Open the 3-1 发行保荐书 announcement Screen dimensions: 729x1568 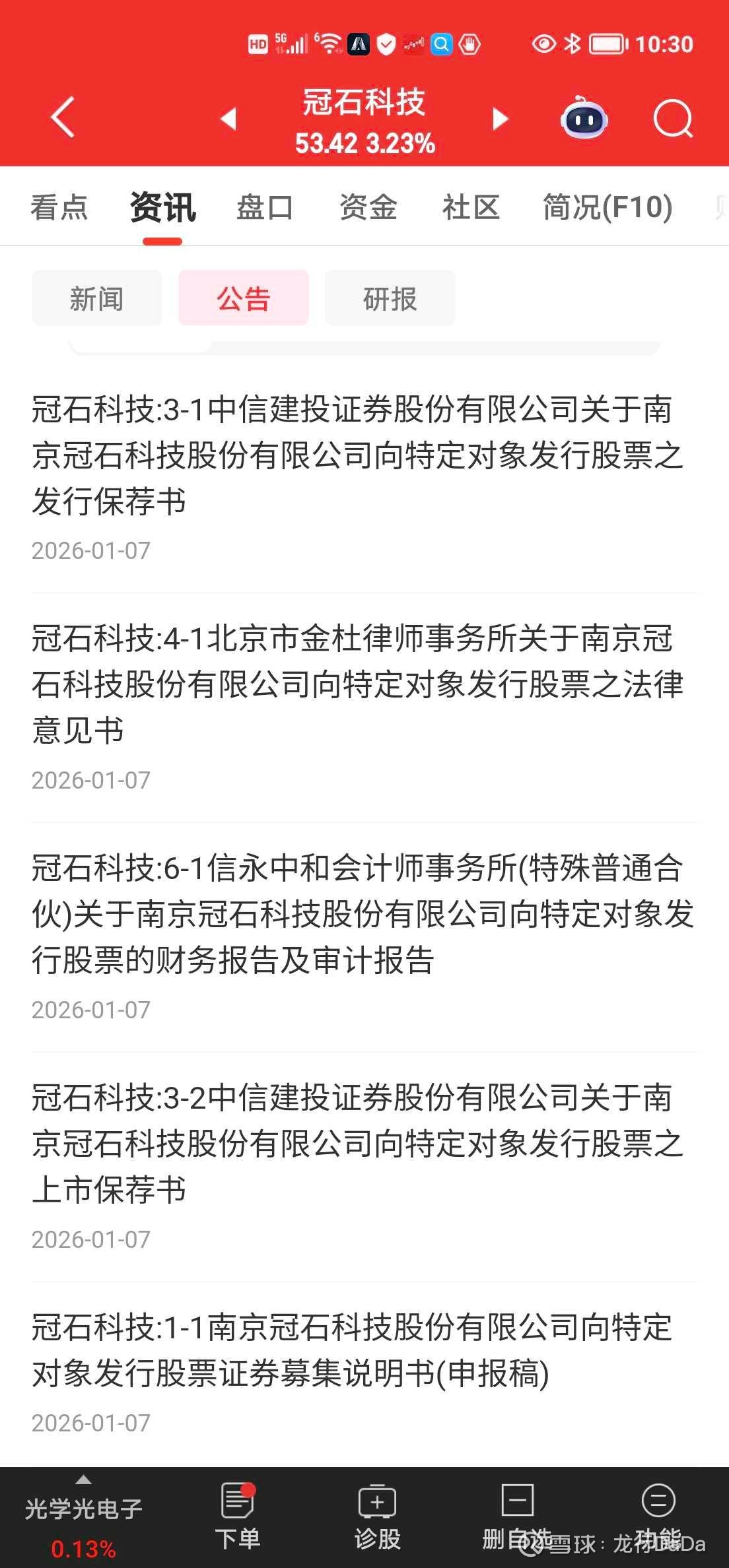(x=364, y=478)
